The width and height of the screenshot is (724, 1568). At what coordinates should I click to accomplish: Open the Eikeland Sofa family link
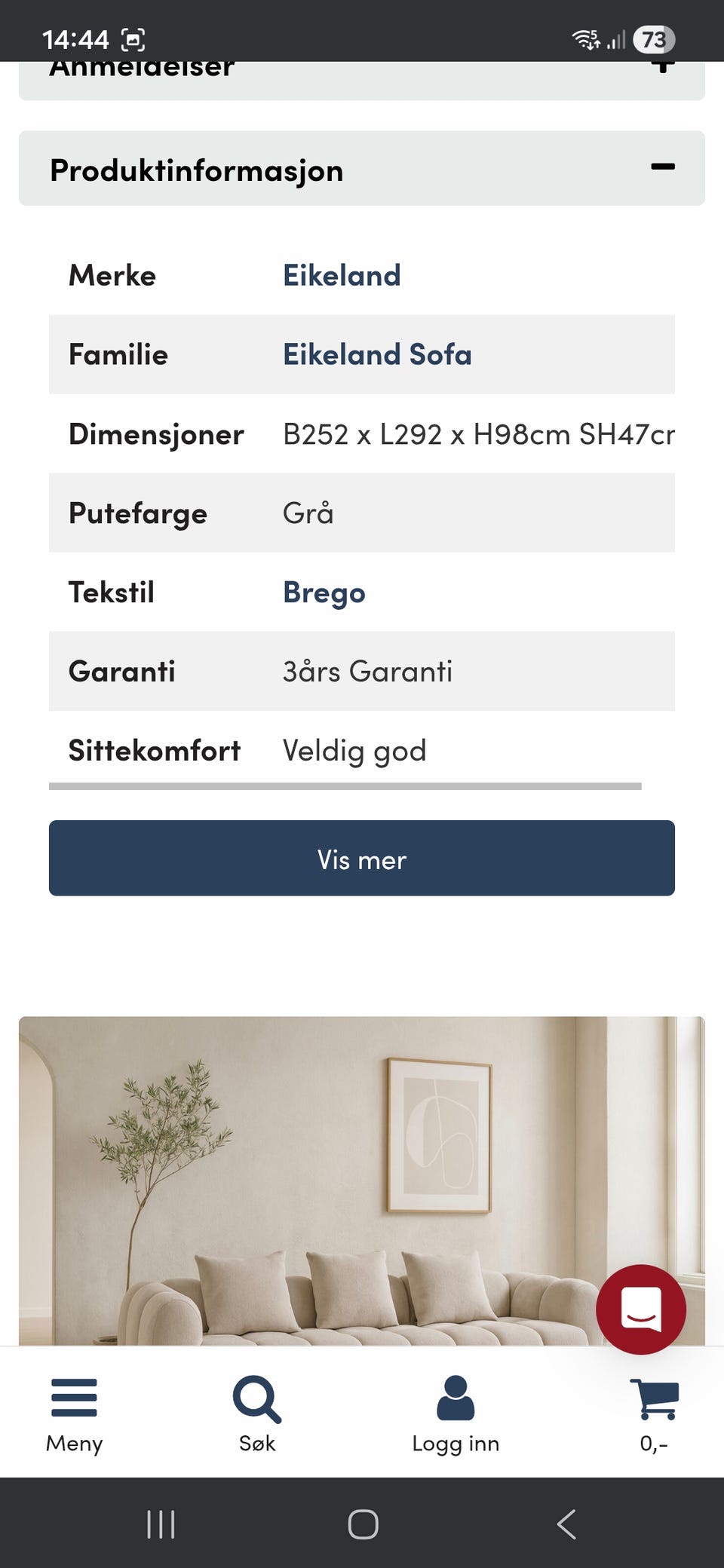click(377, 354)
